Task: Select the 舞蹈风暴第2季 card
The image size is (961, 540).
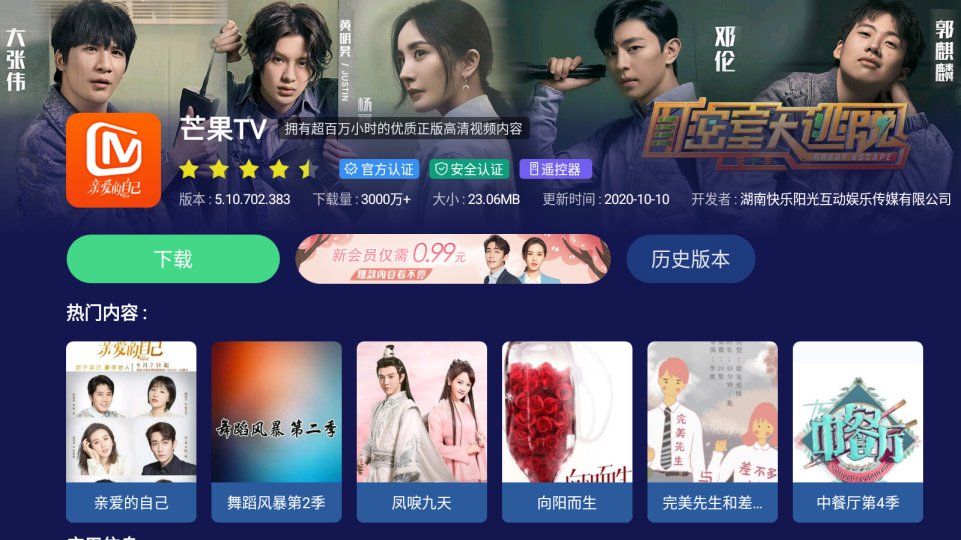Action: (276, 431)
